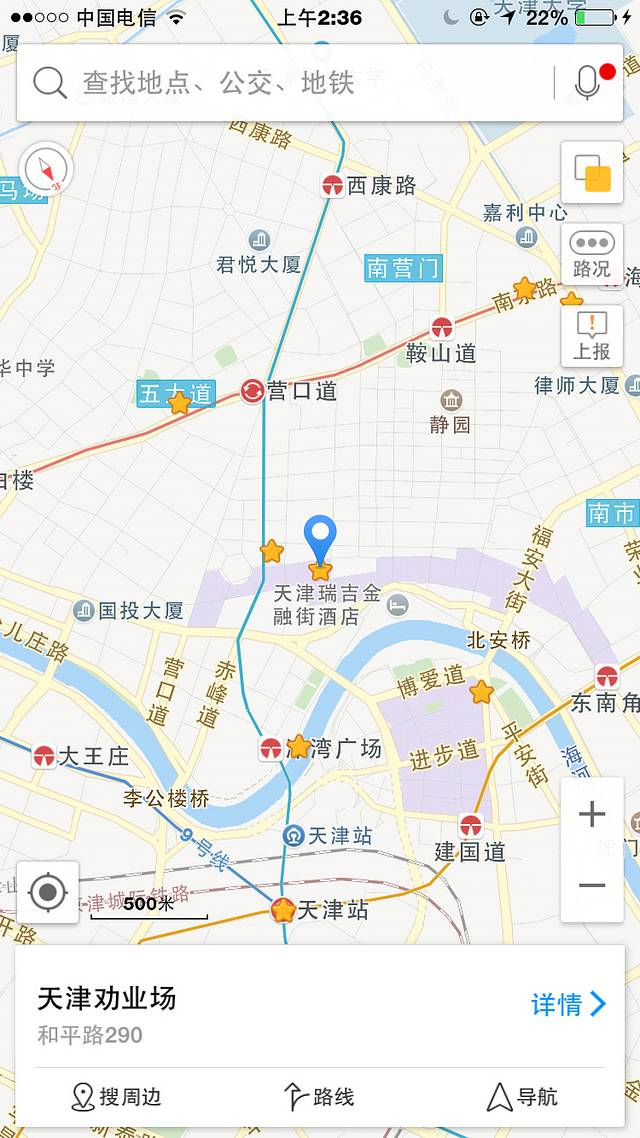Tap the 建国道 metro station marker
This screenshot has height=1138, width=640.
[x=471, y=826]
